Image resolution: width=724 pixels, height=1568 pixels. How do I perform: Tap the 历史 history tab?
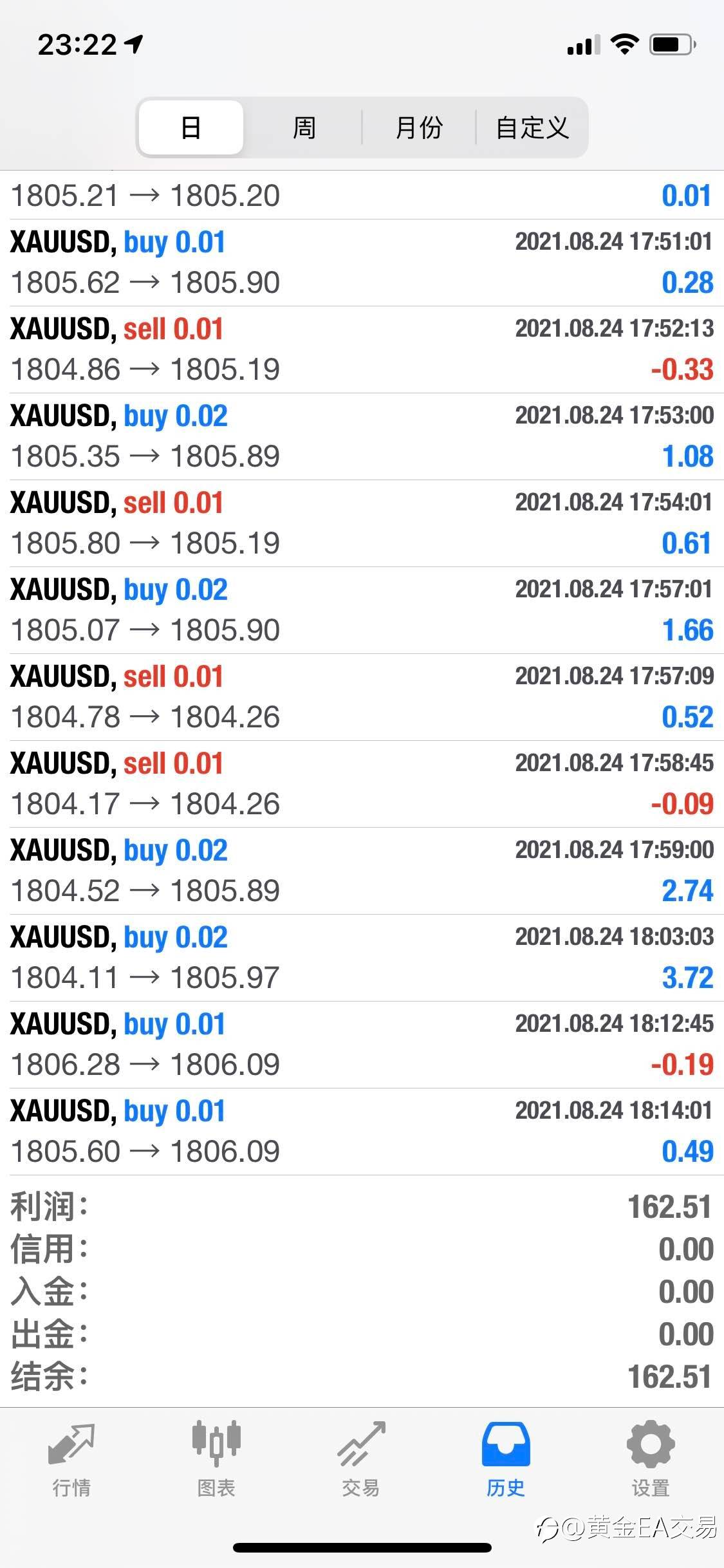coord(506,1459)
